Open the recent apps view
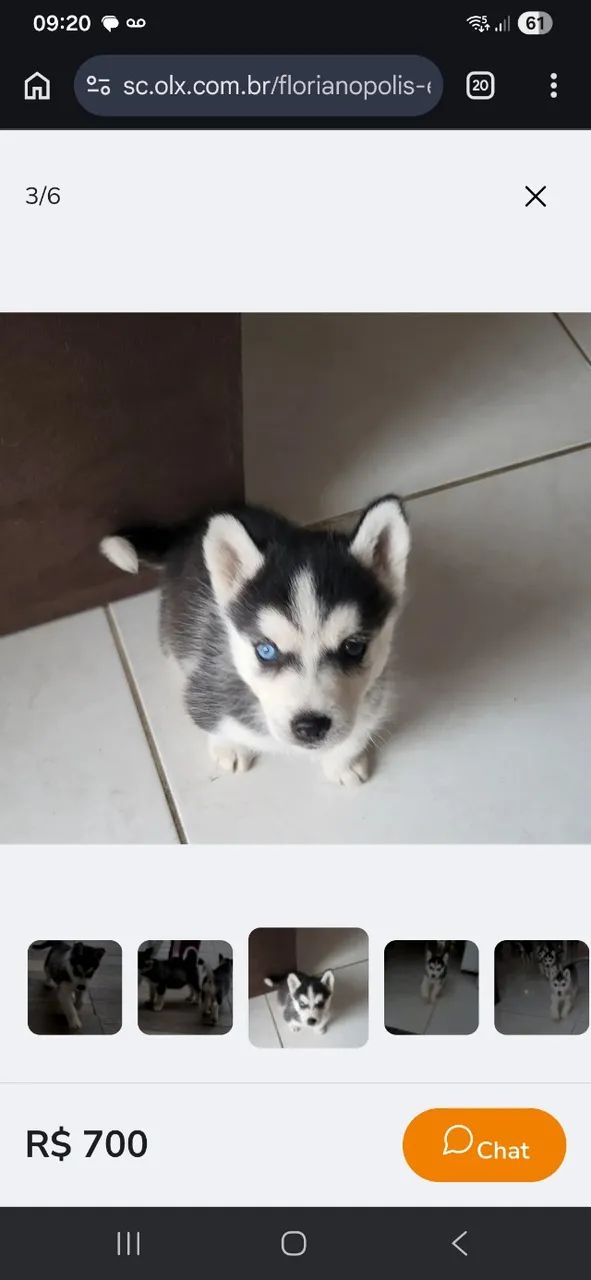 click(x=129, y=1243)
